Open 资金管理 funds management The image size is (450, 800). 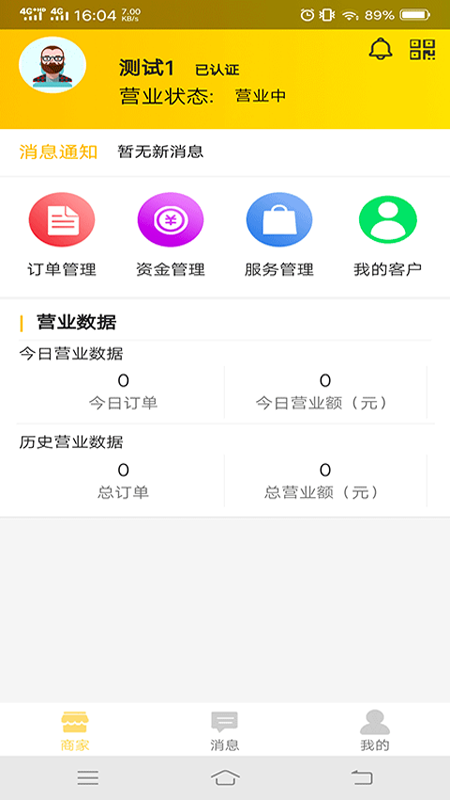pyautogui.click(x=170, y=235)
